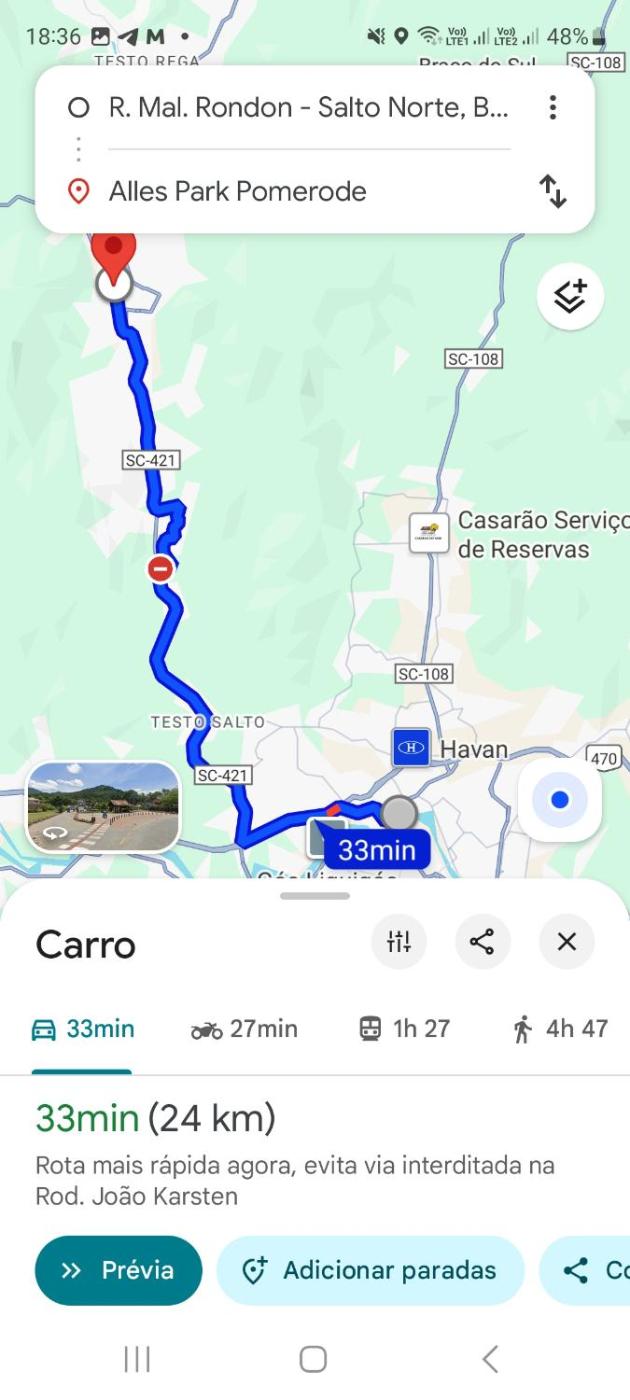Open the overflow menu beside the origin field
The image size is (630, 1400).
552,108
